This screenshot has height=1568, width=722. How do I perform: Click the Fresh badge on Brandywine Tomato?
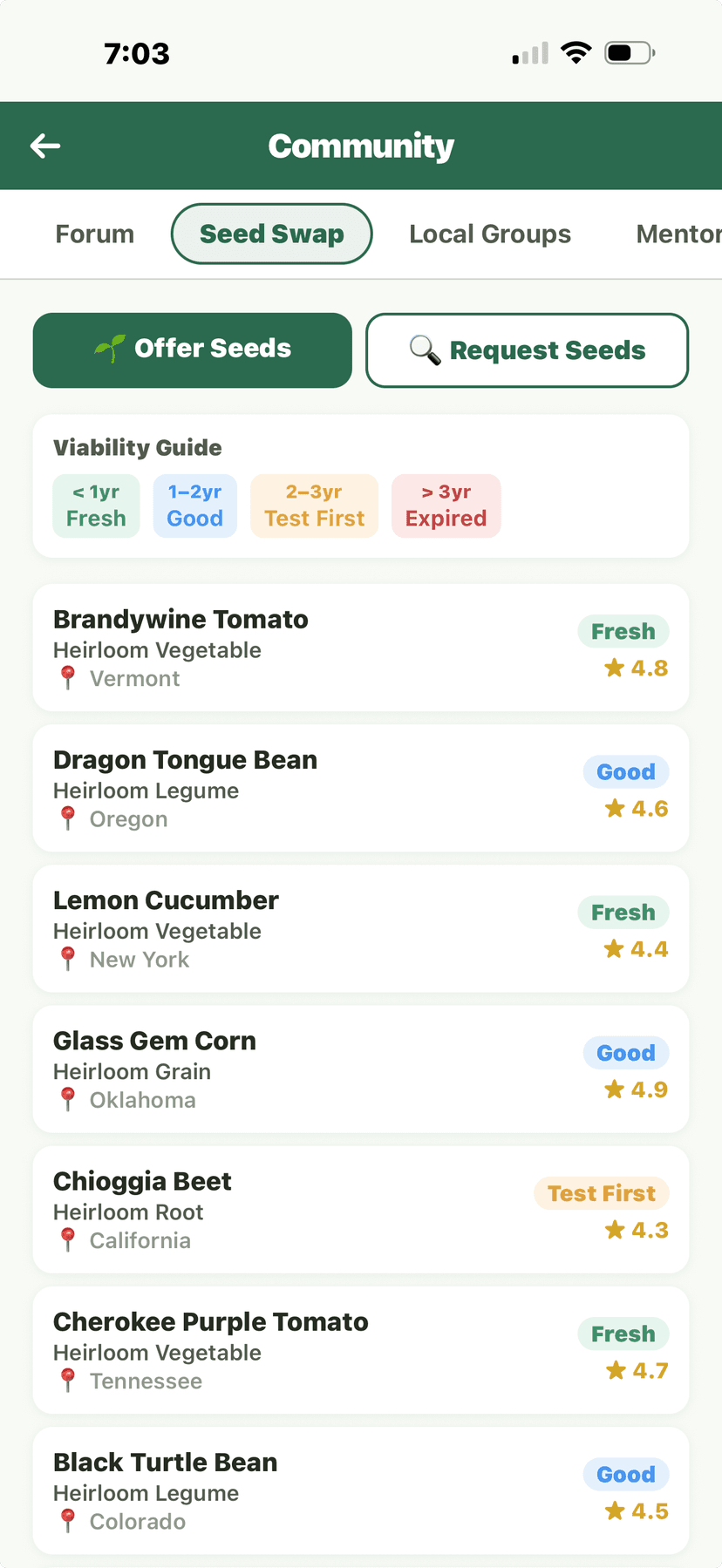pyautogui.click(x=623, y=631)
